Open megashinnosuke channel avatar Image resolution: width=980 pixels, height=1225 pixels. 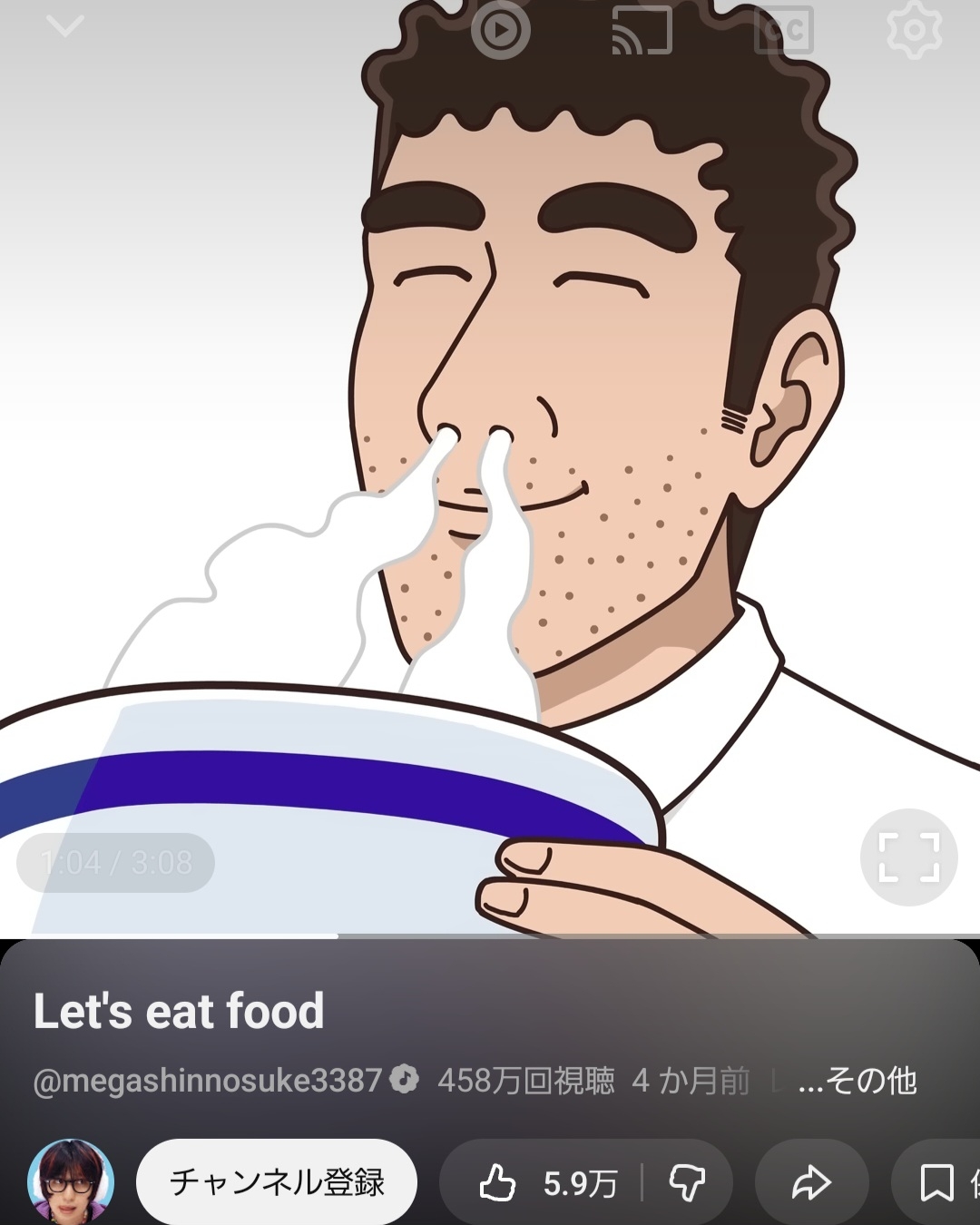(x=71, y=1181)
